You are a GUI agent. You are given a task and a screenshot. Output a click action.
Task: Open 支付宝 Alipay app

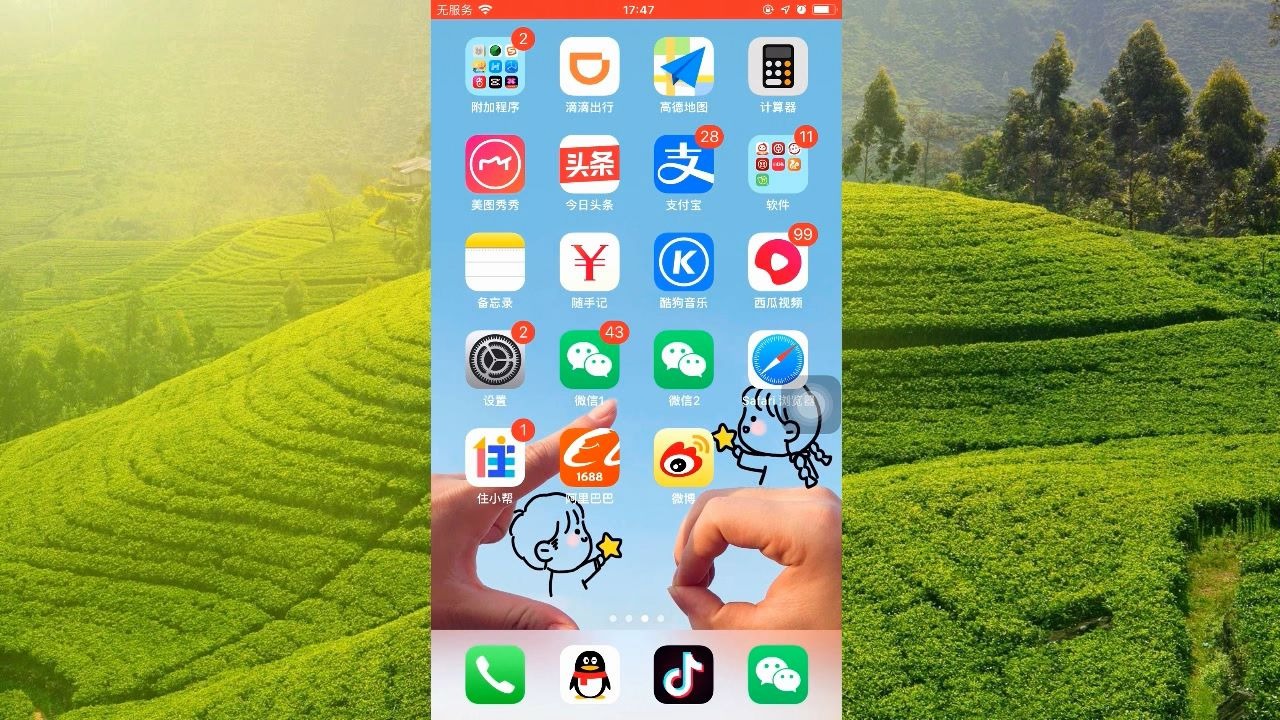tap(684, 164)
